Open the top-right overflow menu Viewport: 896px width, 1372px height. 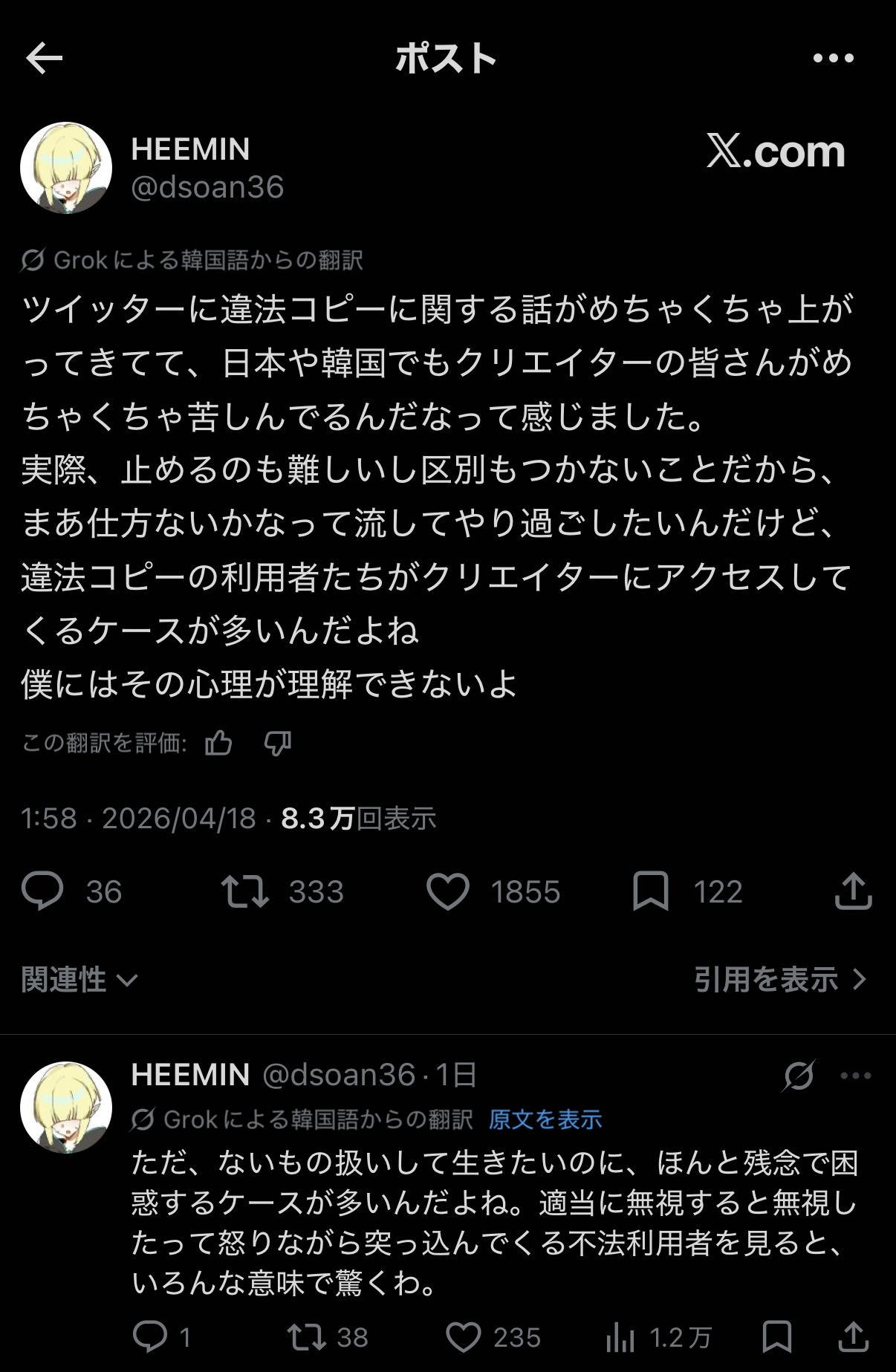[833, 59]
